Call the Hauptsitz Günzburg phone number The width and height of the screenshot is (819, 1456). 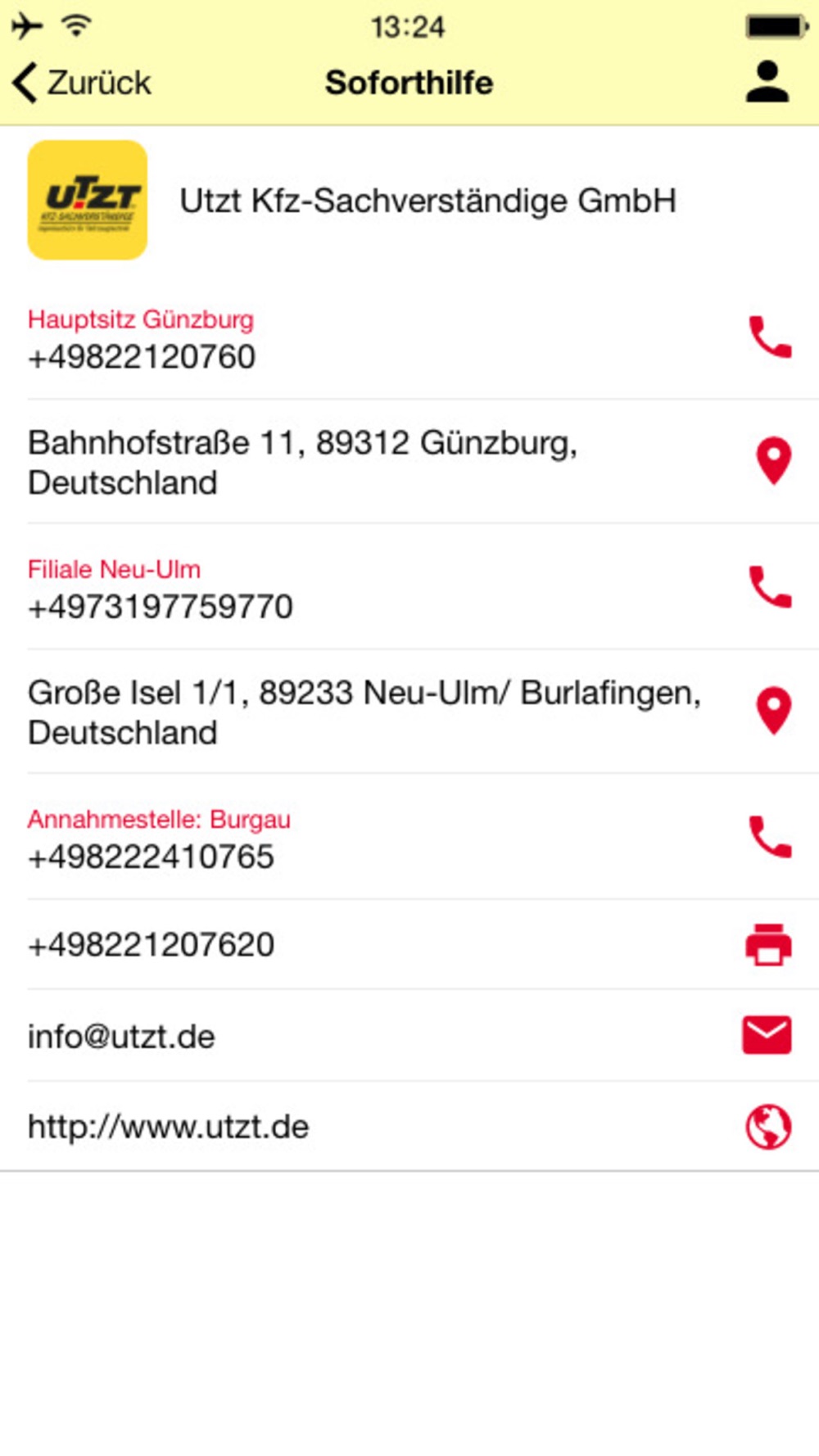770,337
